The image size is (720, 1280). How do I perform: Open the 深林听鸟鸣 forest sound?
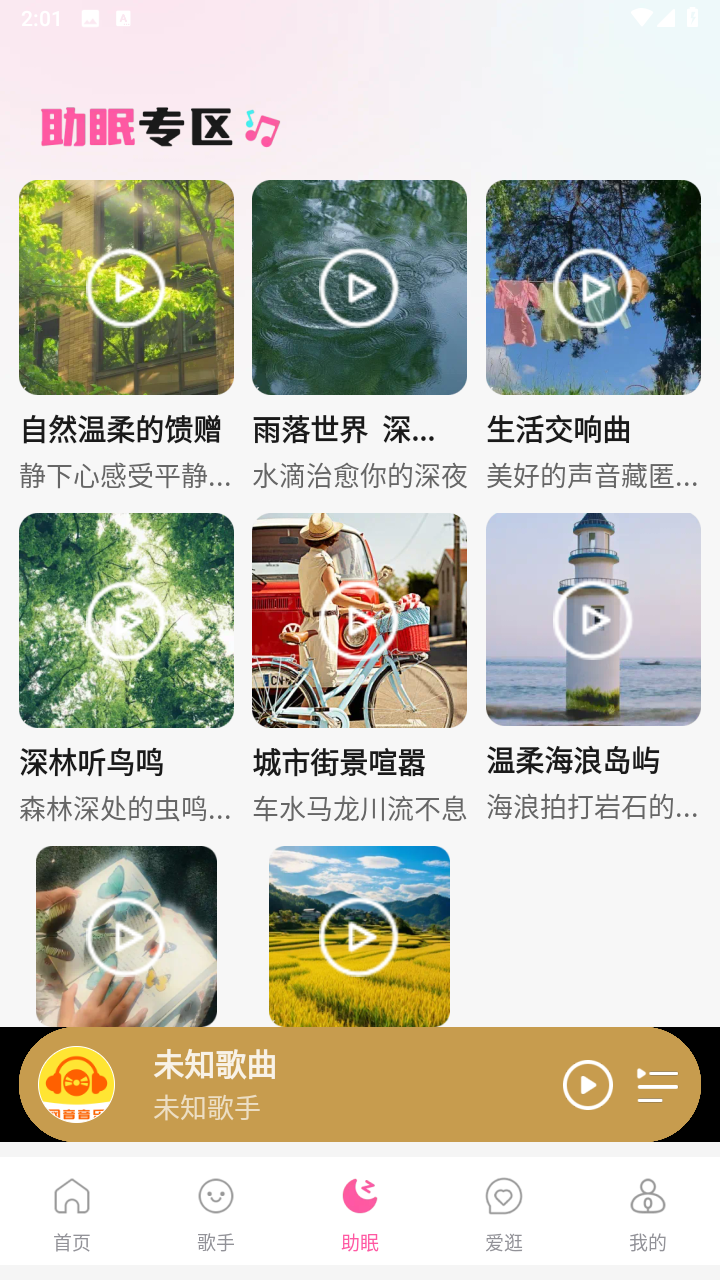126,621
